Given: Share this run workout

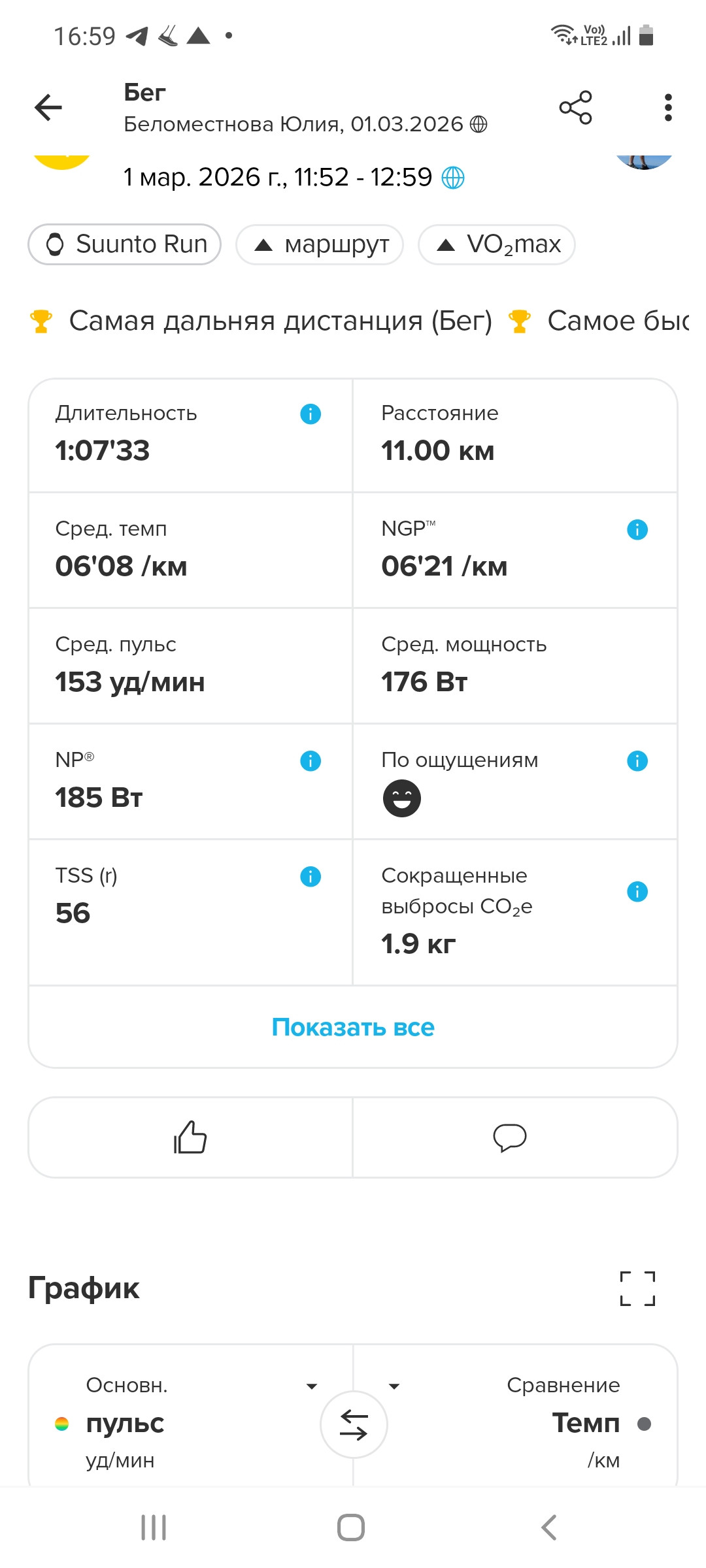Looking at the screenshot, I should pos(576,108).
